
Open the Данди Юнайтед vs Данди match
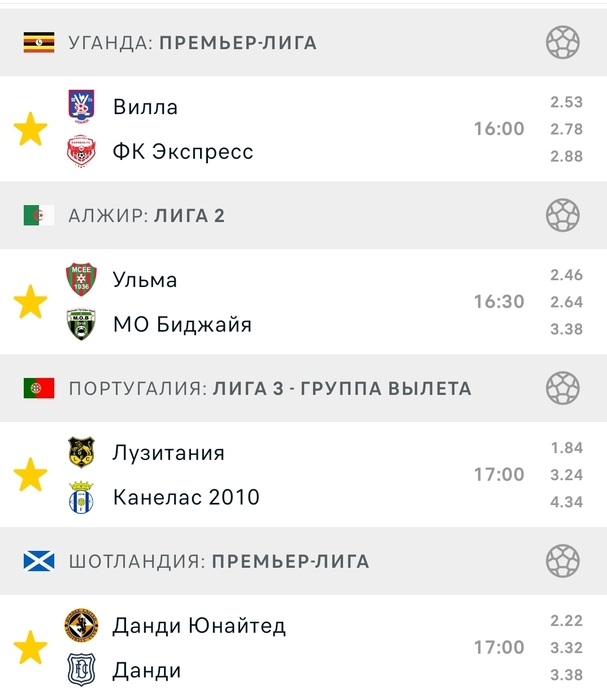(280, 648)
